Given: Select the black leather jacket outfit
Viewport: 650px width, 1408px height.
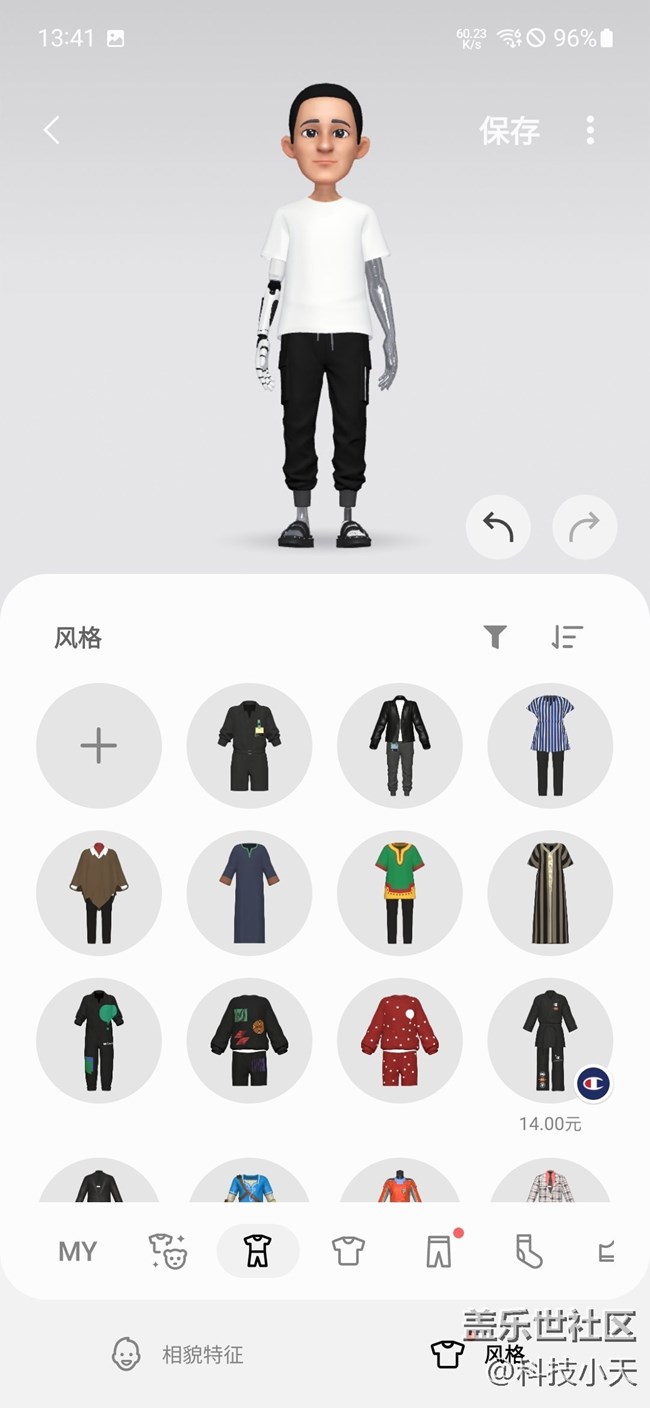Looking at the screenshot, I should point(400,745).
